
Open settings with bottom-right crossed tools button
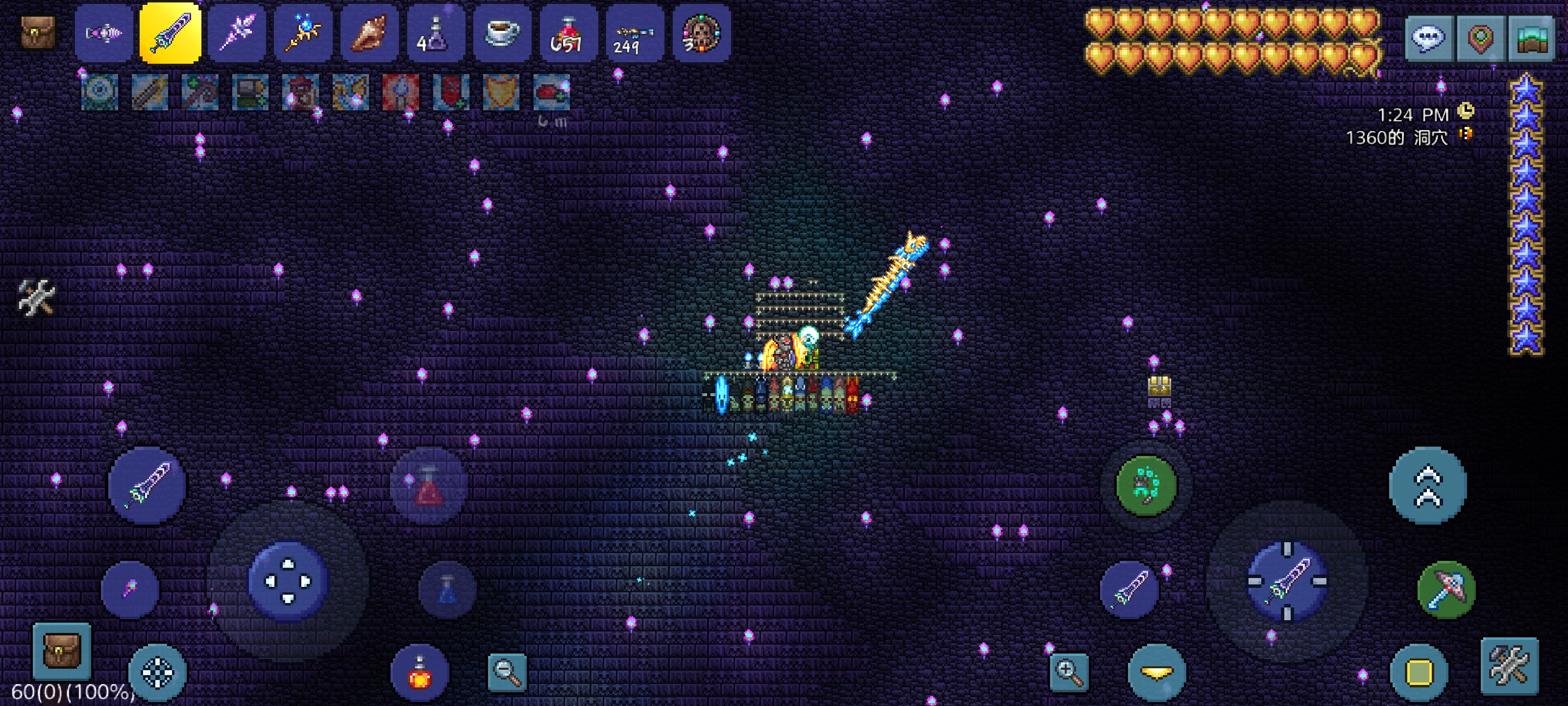click(1510, 666)
